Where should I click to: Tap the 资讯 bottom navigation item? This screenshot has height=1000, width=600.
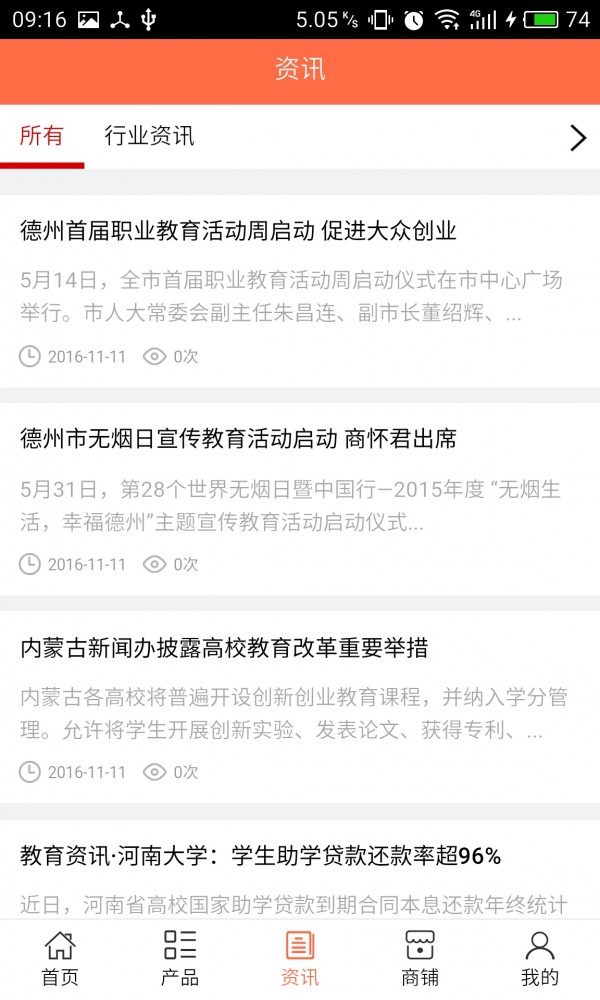click(x=300, y=959)
